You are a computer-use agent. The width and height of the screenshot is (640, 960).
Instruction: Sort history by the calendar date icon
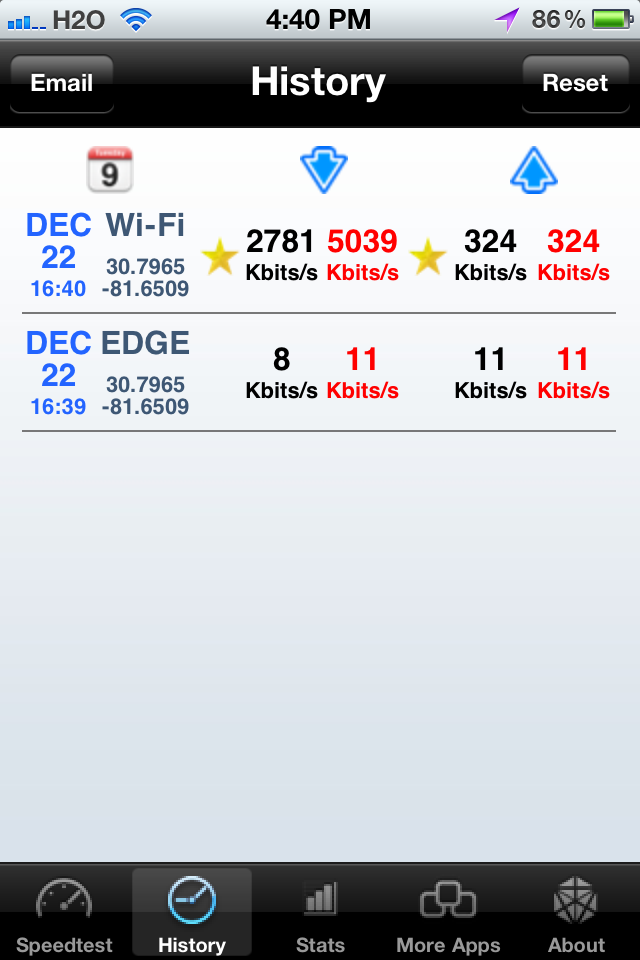pyautogui.click(x=110, y=170)
